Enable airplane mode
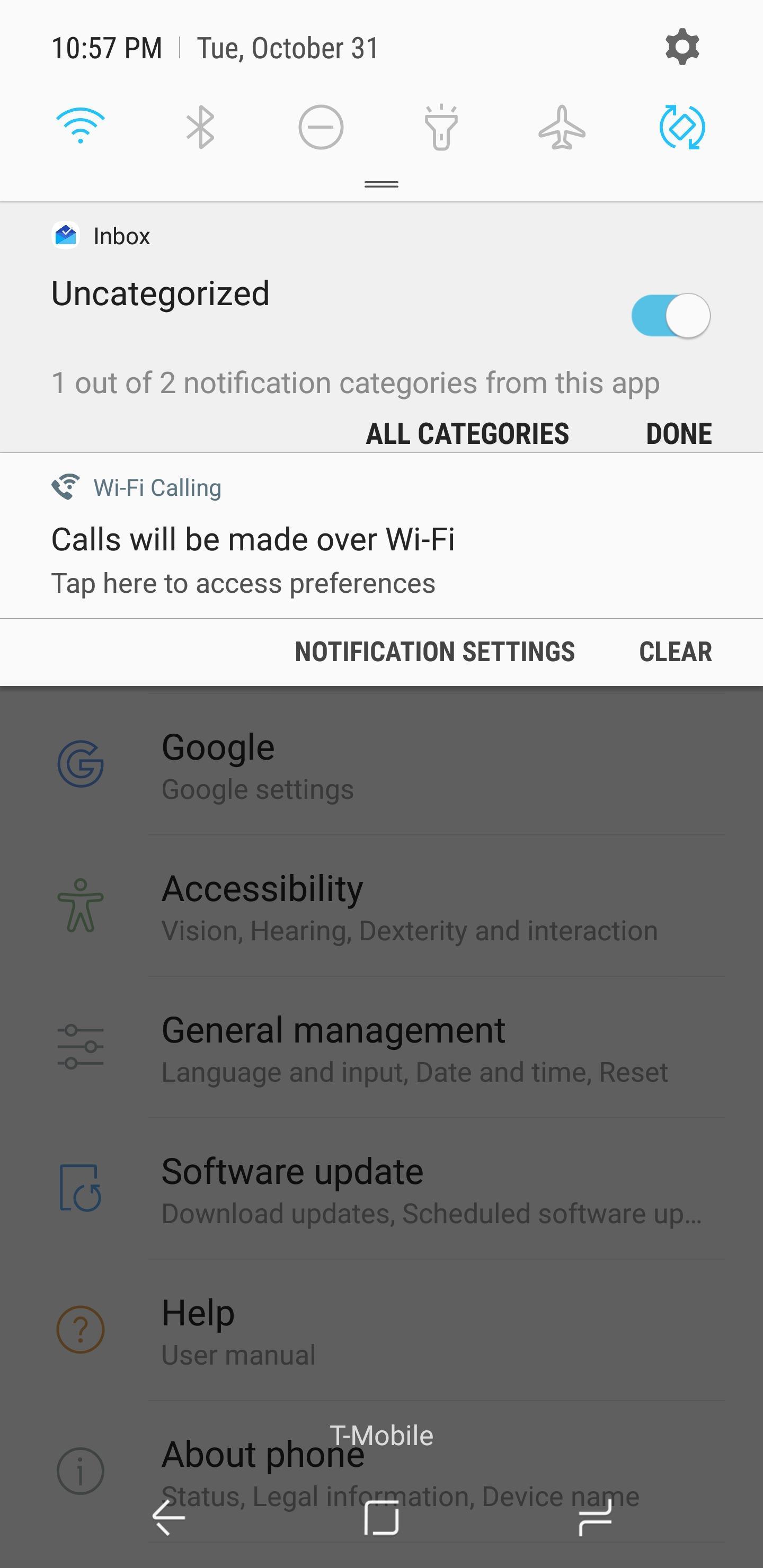763x1568 pixels. 562,127
